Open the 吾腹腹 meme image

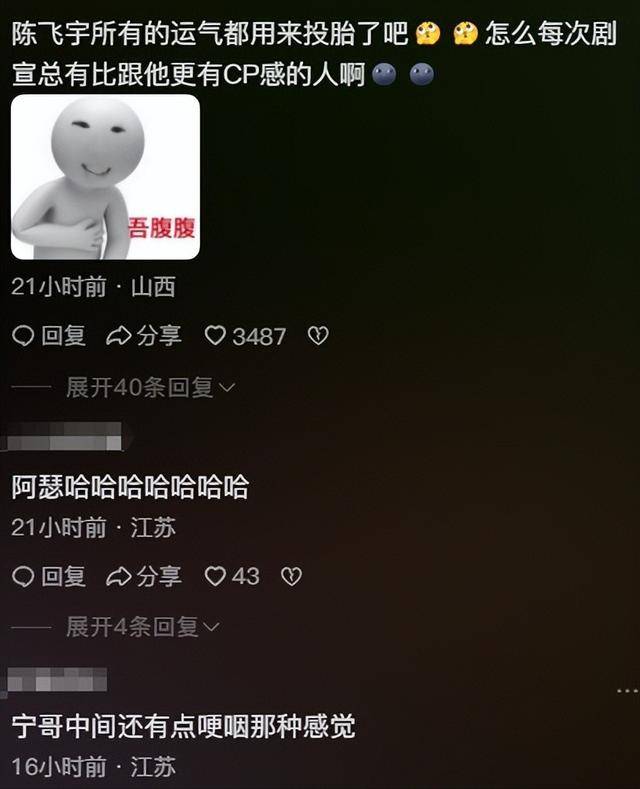point(105,177)
